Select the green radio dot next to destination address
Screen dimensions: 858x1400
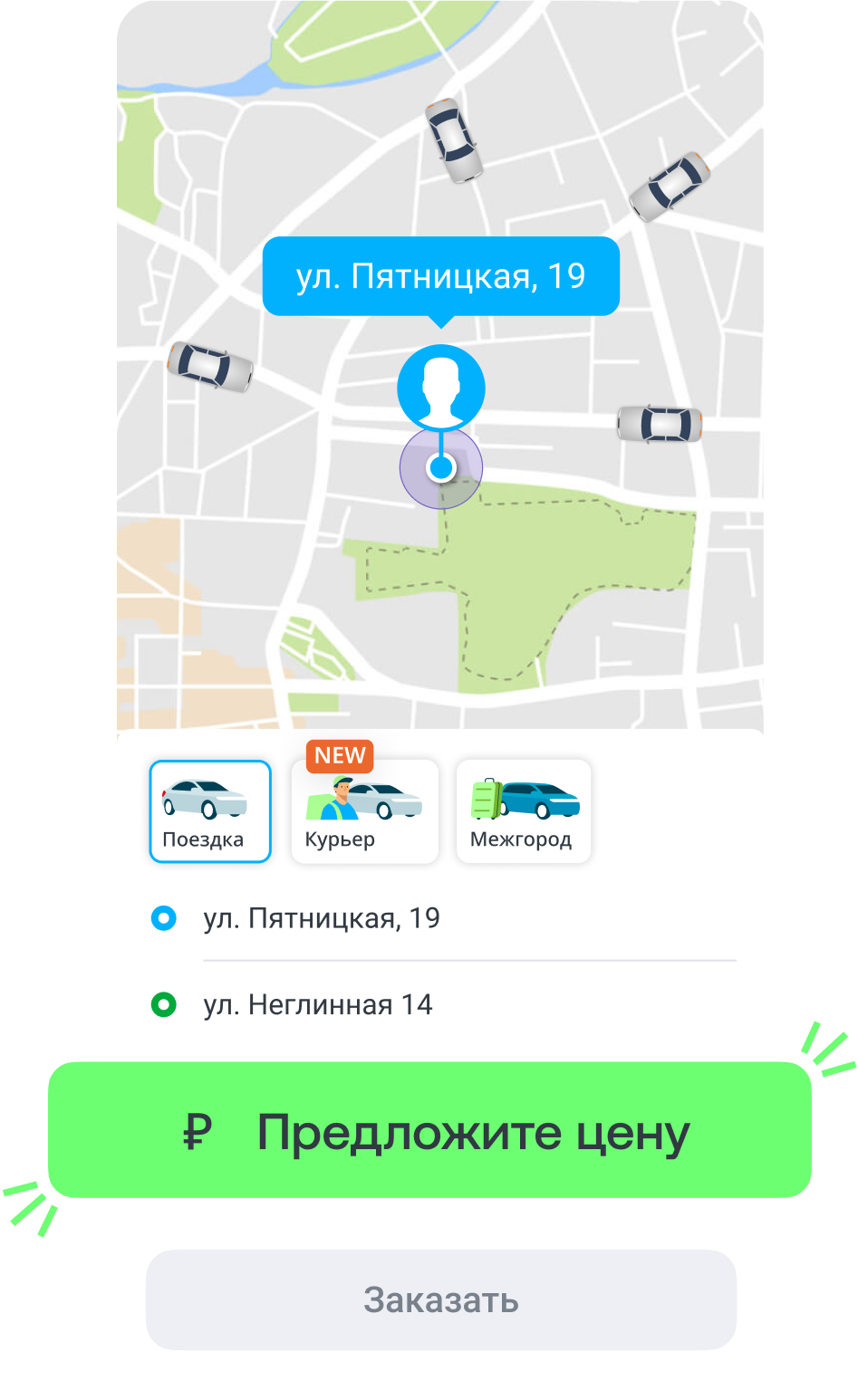coord(163,1005)
